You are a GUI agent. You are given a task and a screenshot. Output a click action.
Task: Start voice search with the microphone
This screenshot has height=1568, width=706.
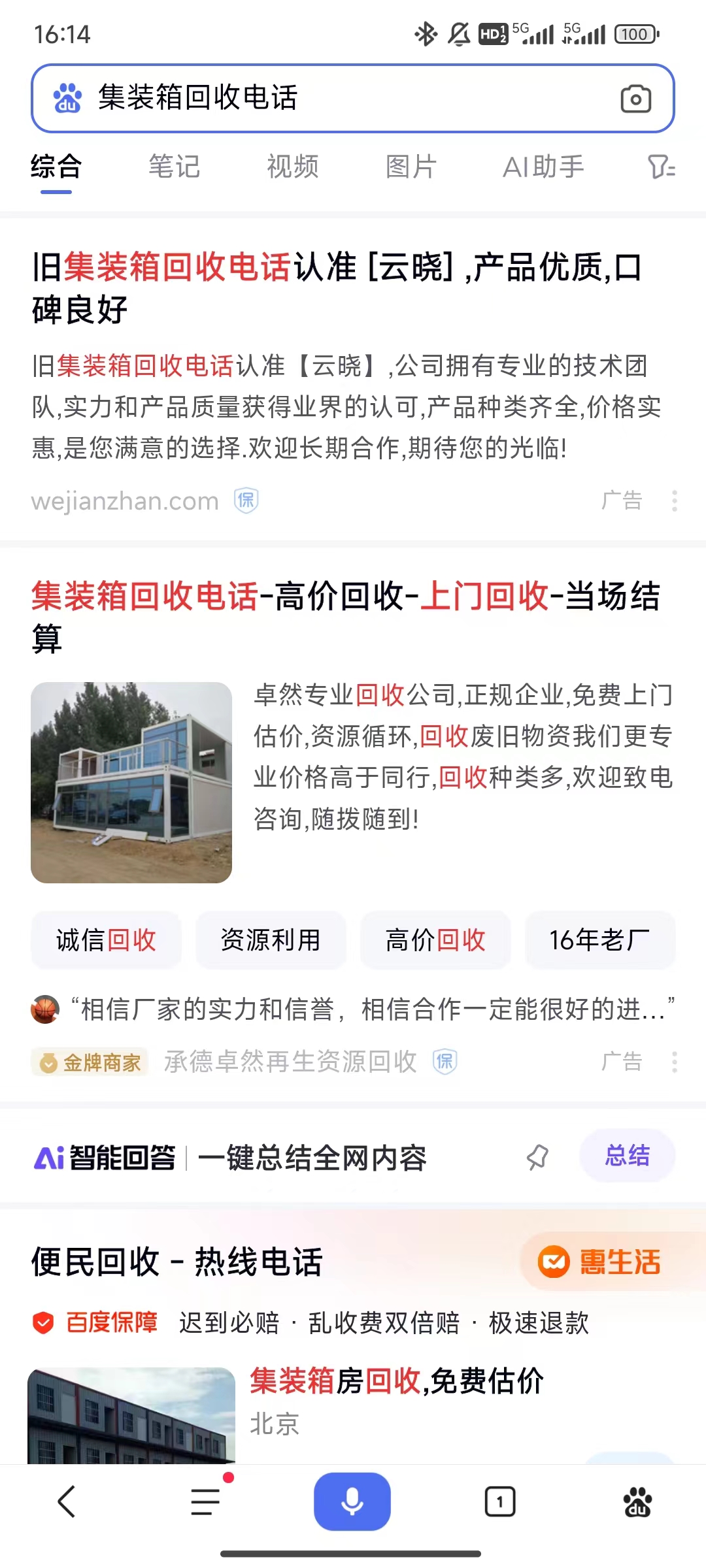tap(352, 1501)
